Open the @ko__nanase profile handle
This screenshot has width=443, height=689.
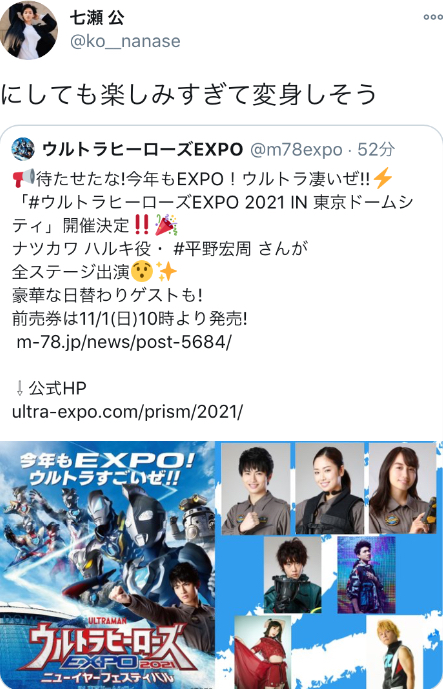point(125,41)
